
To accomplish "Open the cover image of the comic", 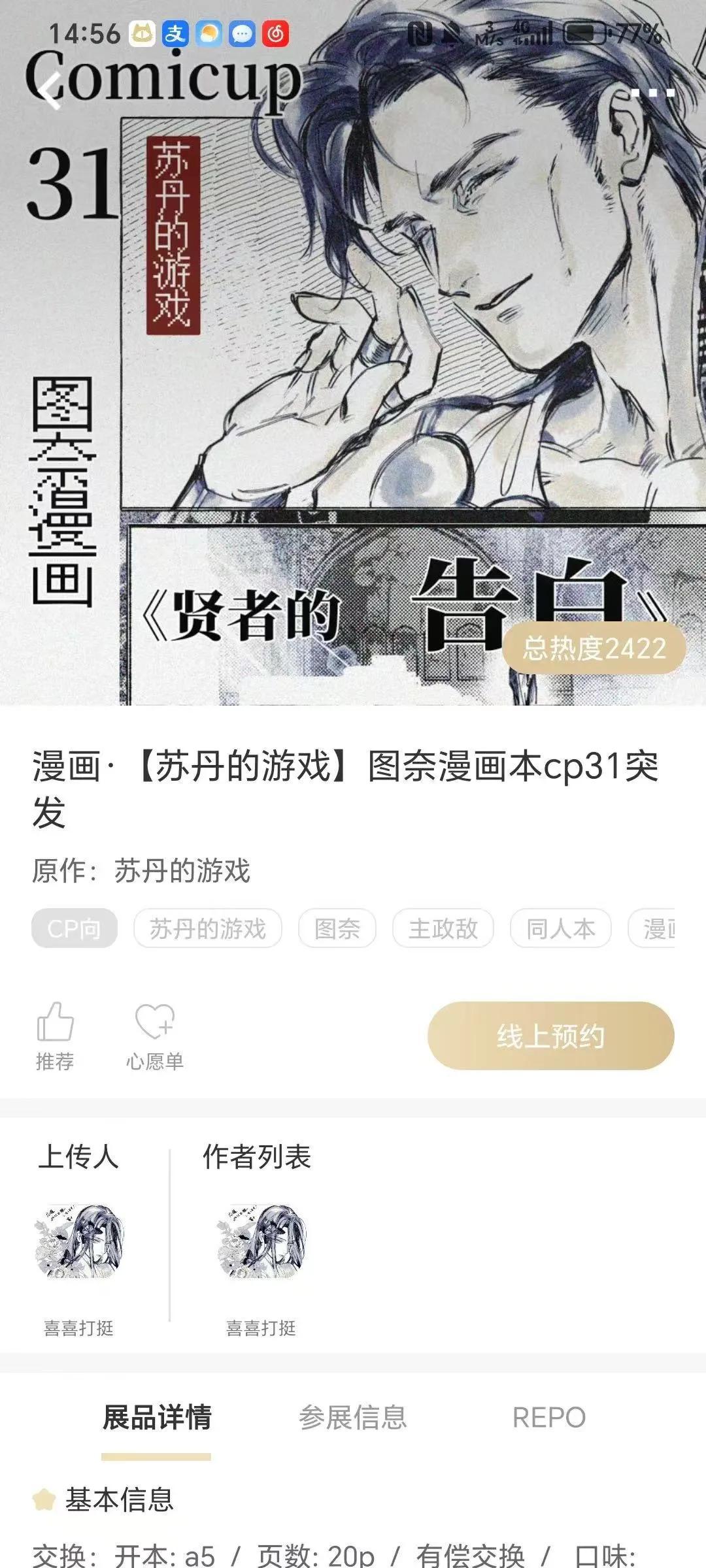I will [353, 392].
